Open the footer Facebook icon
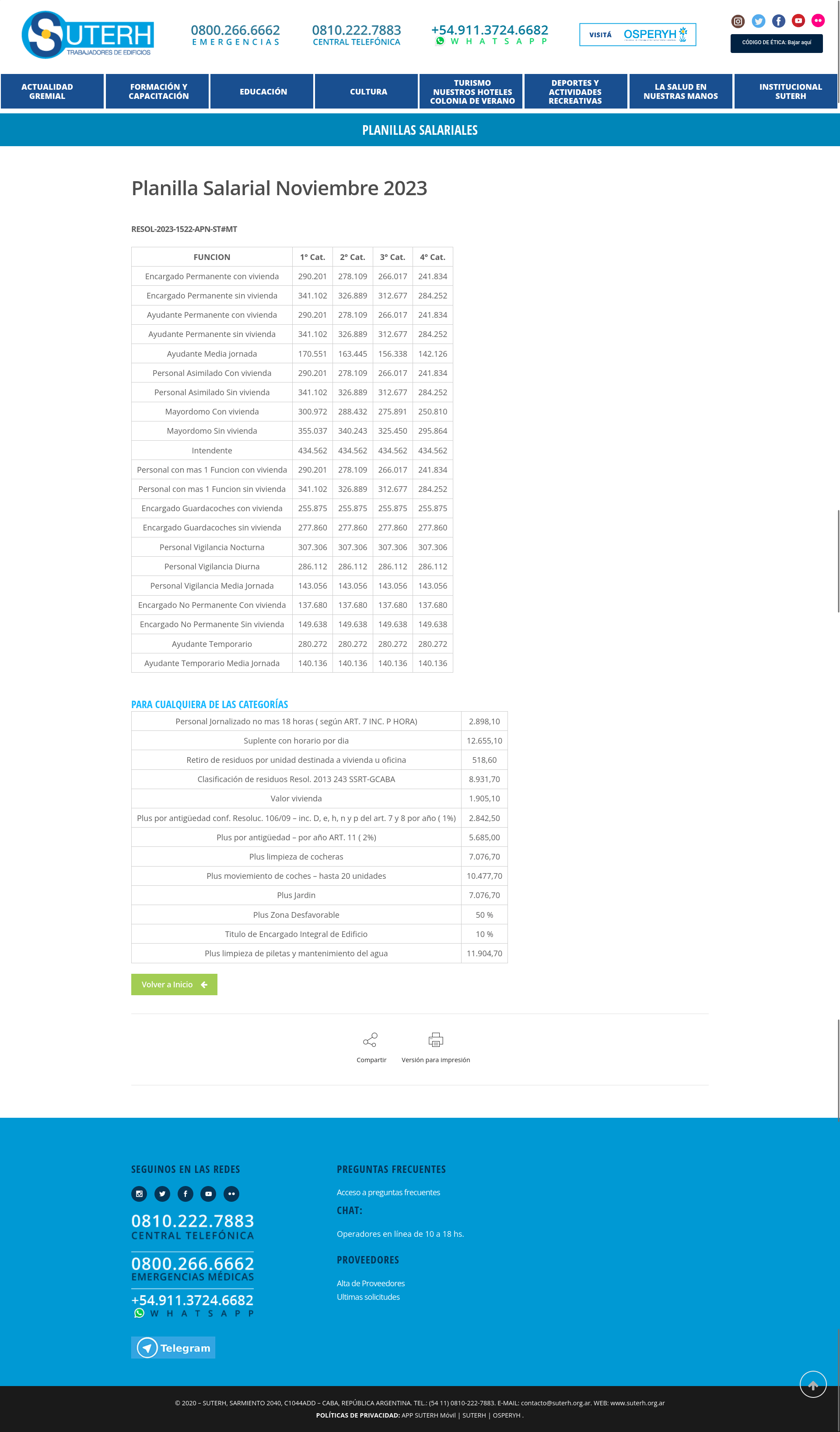This screenshot has width=840, height=1432. click(x=185, y=1193)
